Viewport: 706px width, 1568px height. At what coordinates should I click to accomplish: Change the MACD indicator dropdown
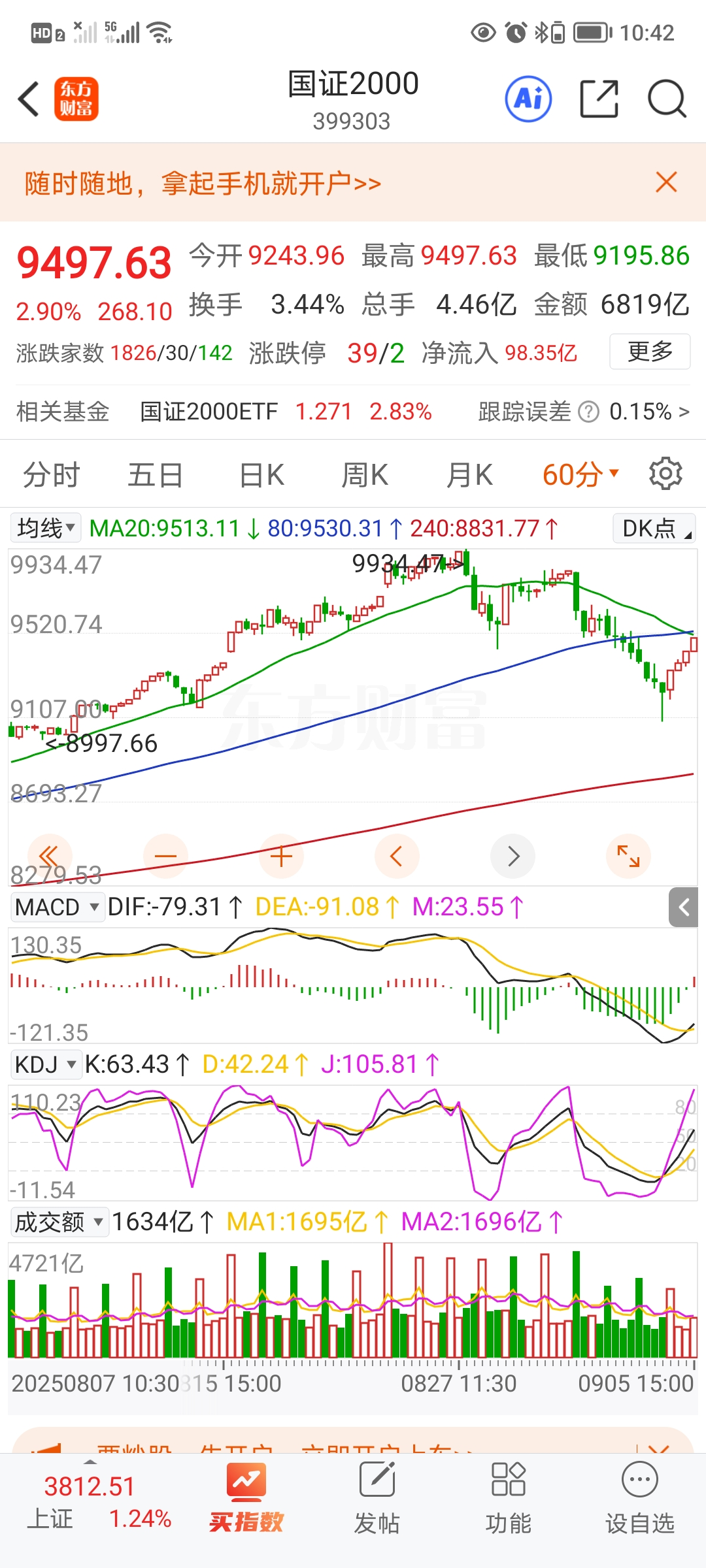coord(57,907)
